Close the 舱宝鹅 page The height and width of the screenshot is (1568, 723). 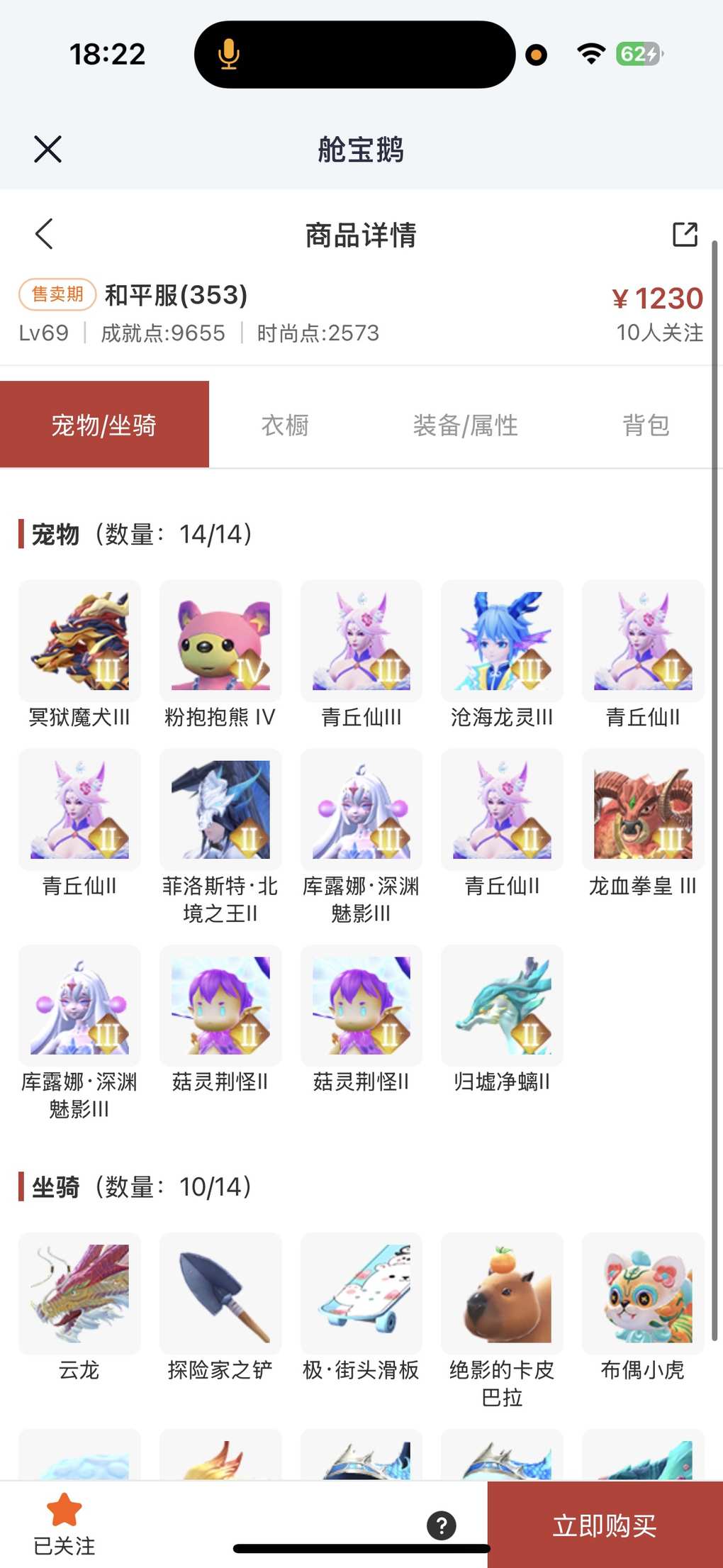(x=47, y=149)
